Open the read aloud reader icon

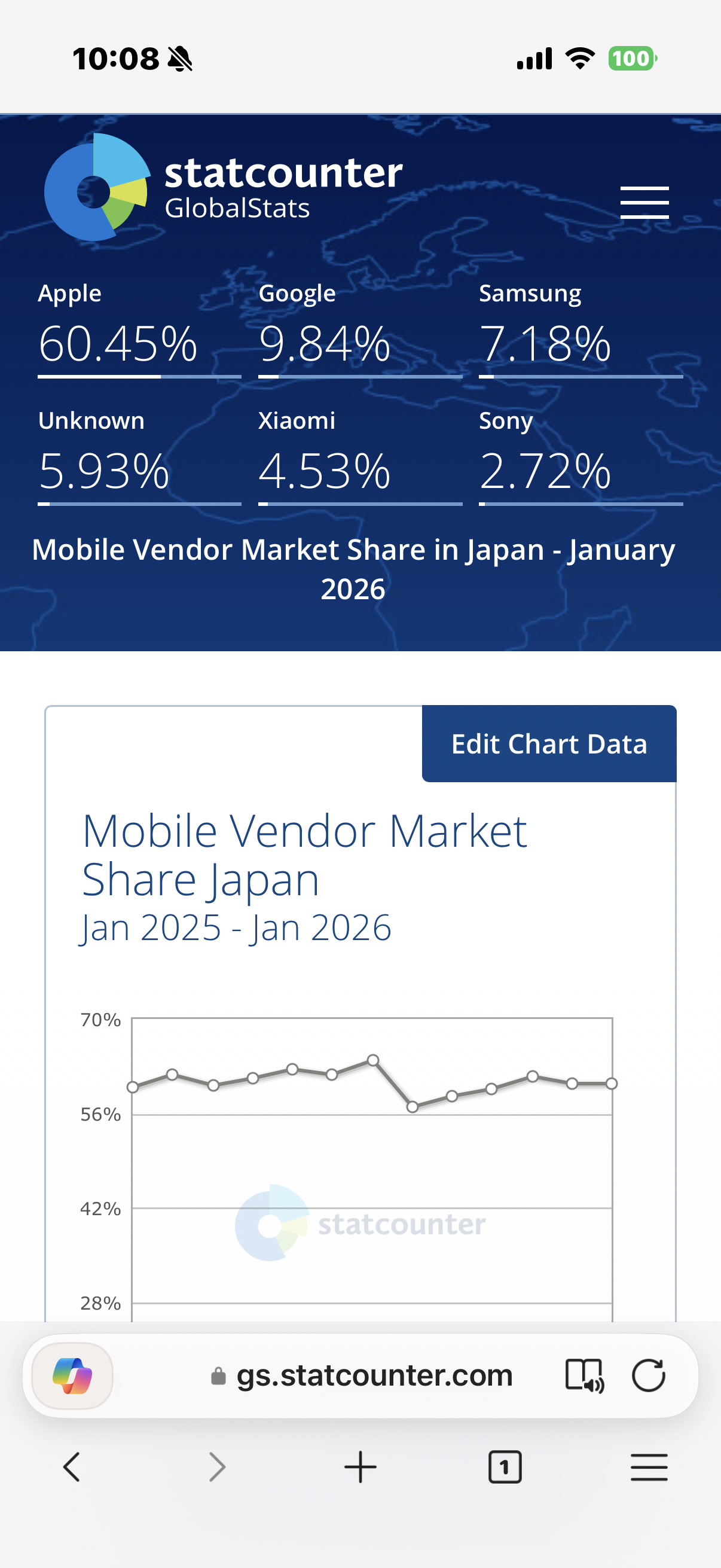(584, 1375)
